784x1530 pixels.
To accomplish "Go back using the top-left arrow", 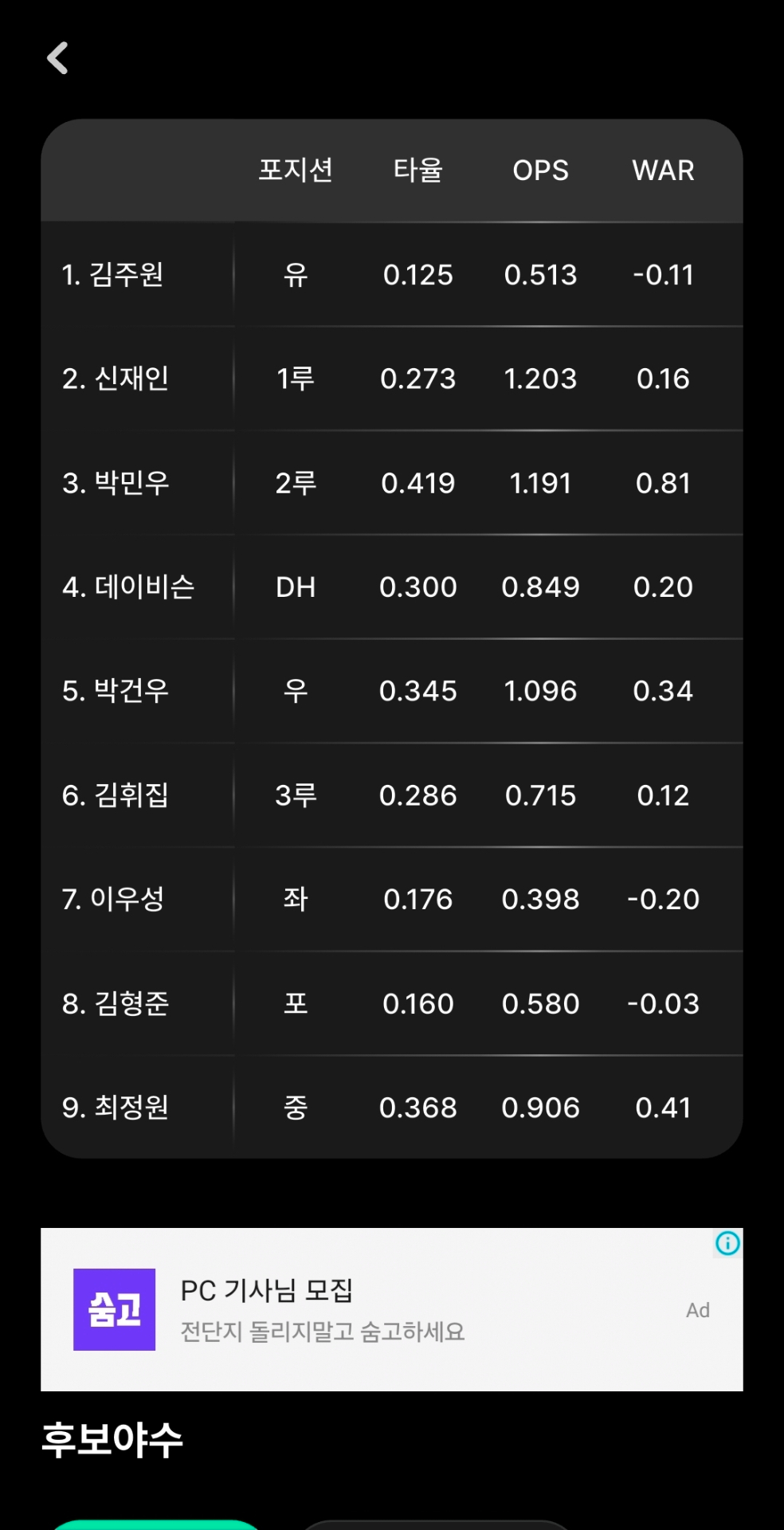I will (x=57, y=58).
